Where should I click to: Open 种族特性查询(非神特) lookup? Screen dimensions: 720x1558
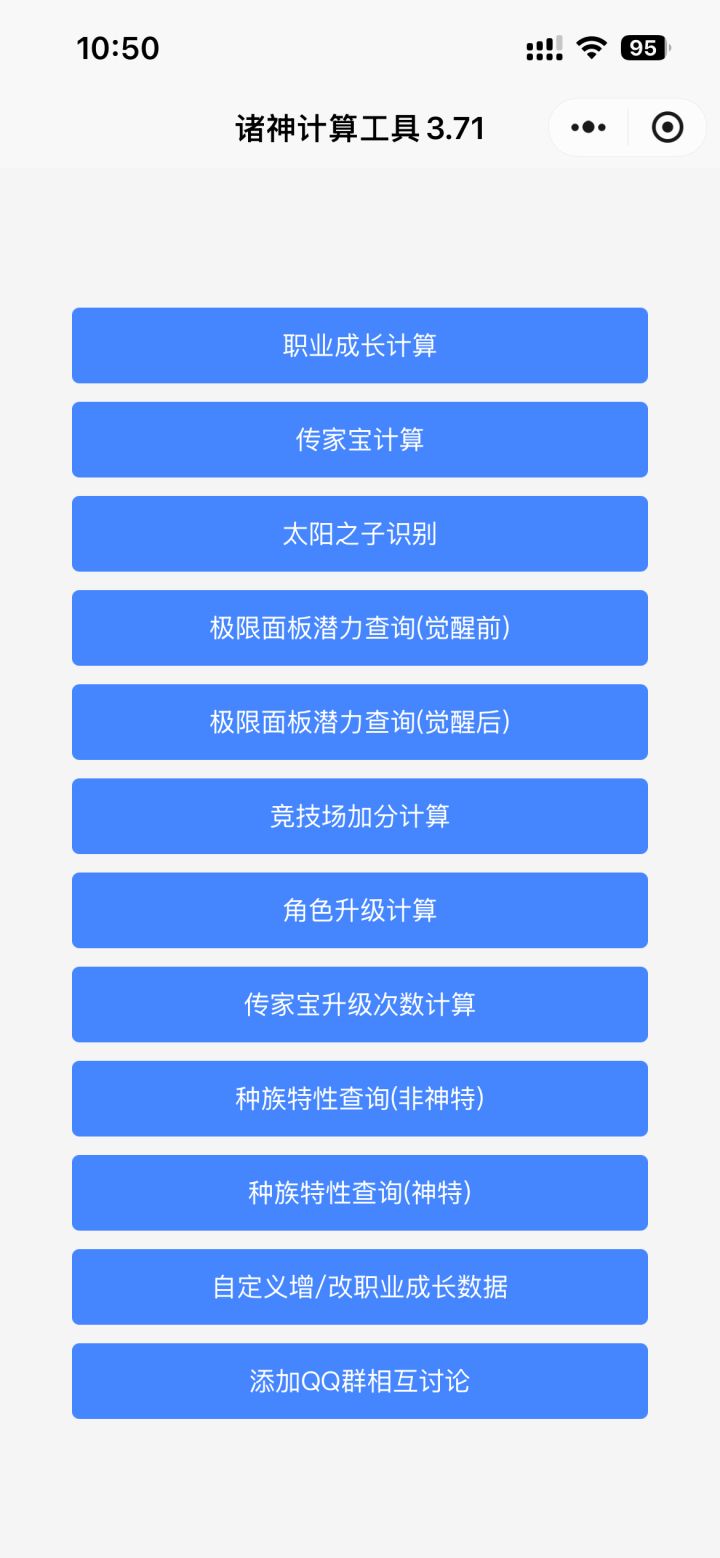(x=359, y=1098)
